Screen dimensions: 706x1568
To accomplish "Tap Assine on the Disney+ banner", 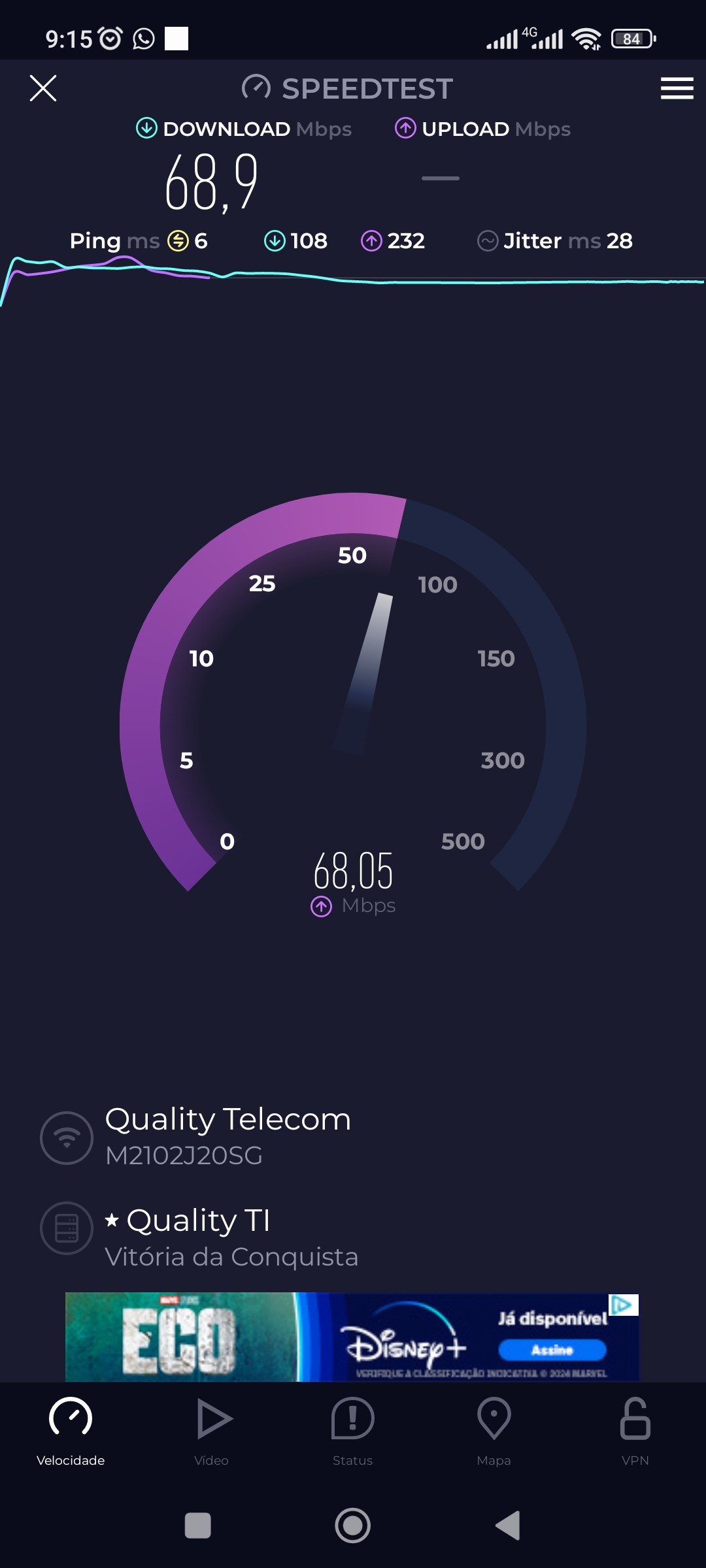I will 552,1350.
